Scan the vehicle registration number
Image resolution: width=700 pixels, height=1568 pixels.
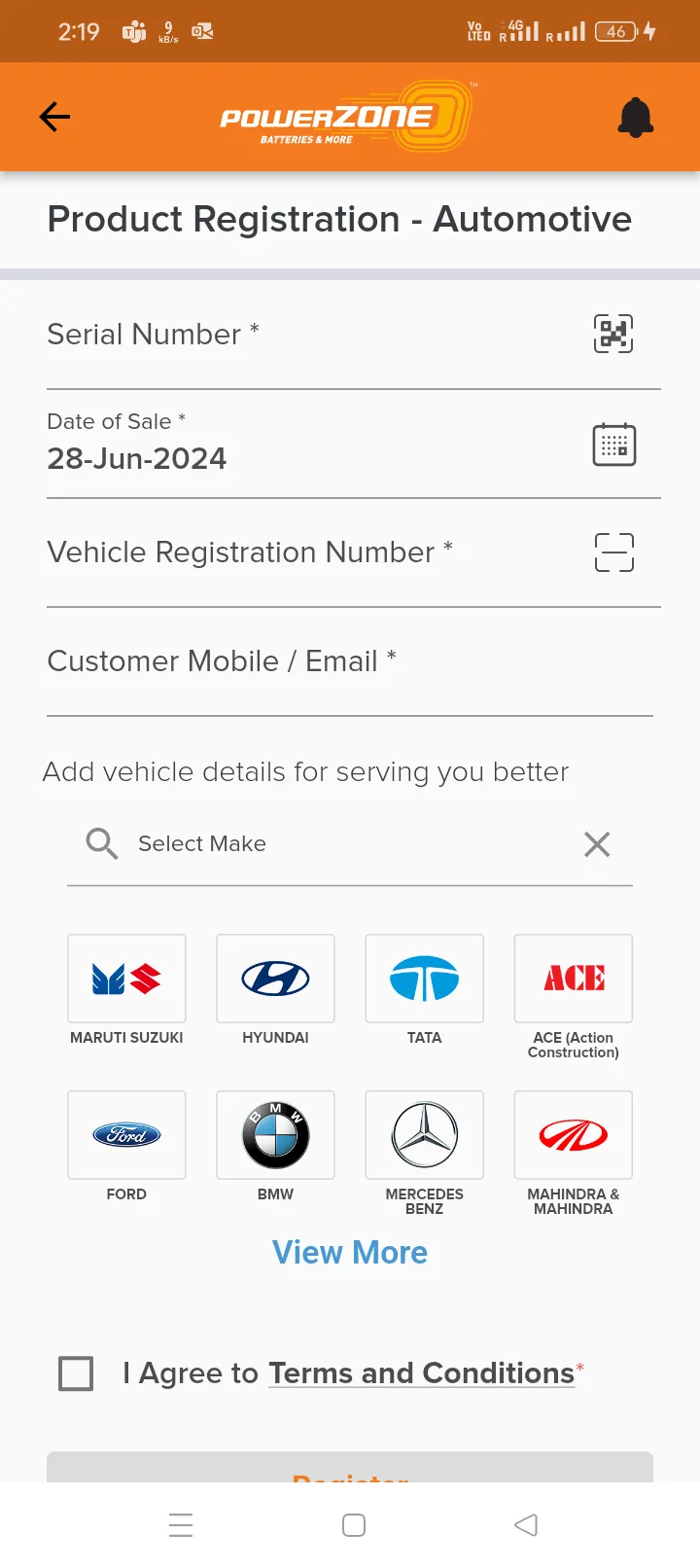point(613,552)
